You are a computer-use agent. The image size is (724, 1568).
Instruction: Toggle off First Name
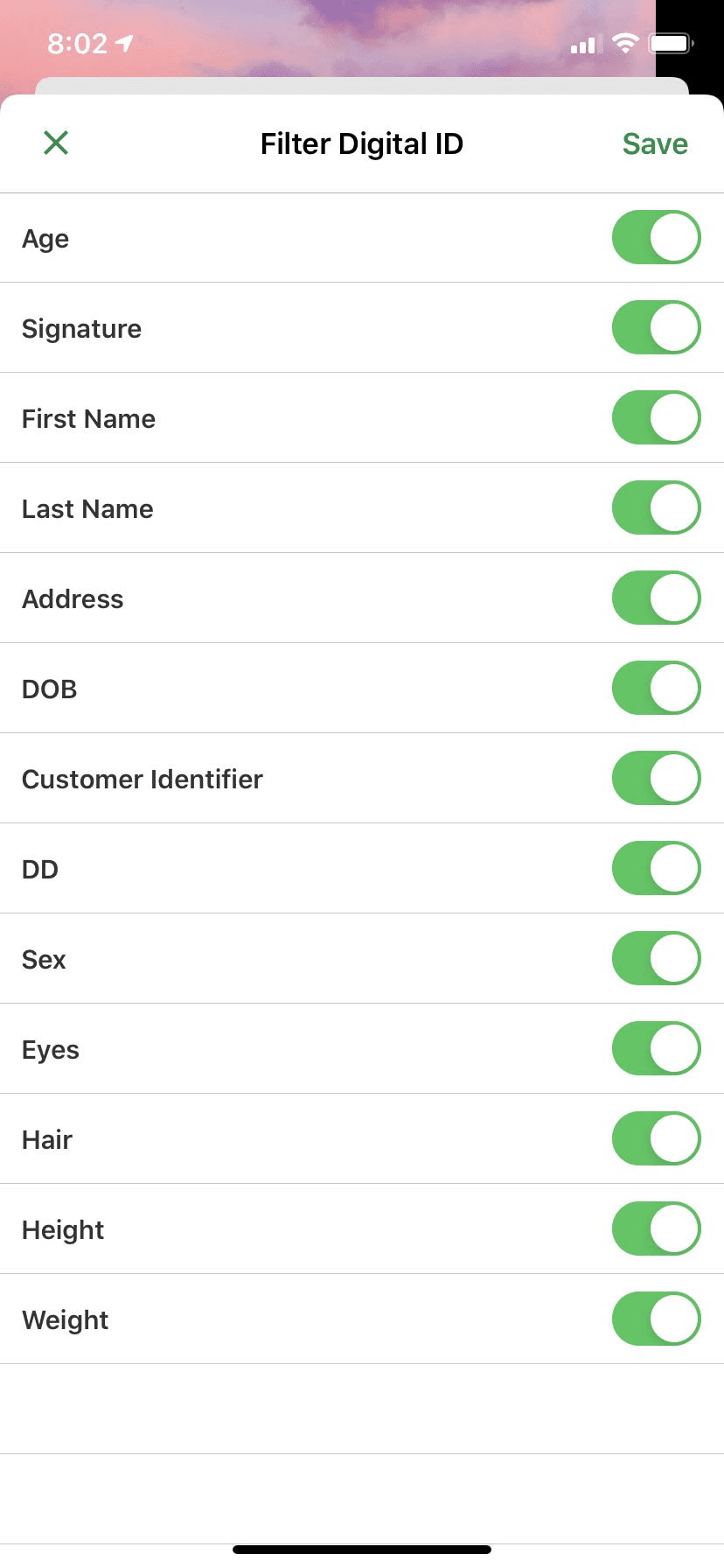657,417
